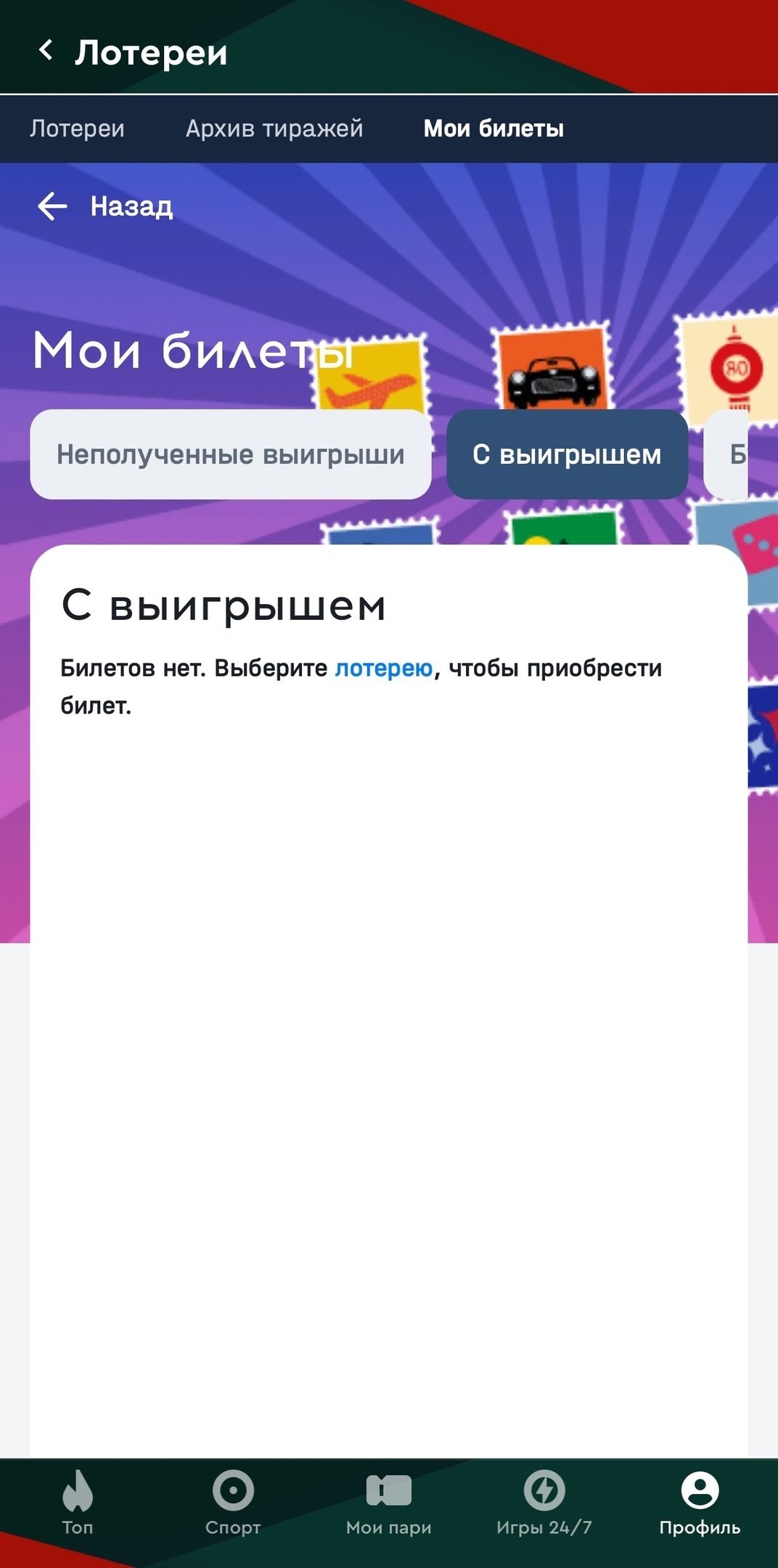778x1568 pixels.
Task: Open the Профиль tab
Action: pos(700,1503)
